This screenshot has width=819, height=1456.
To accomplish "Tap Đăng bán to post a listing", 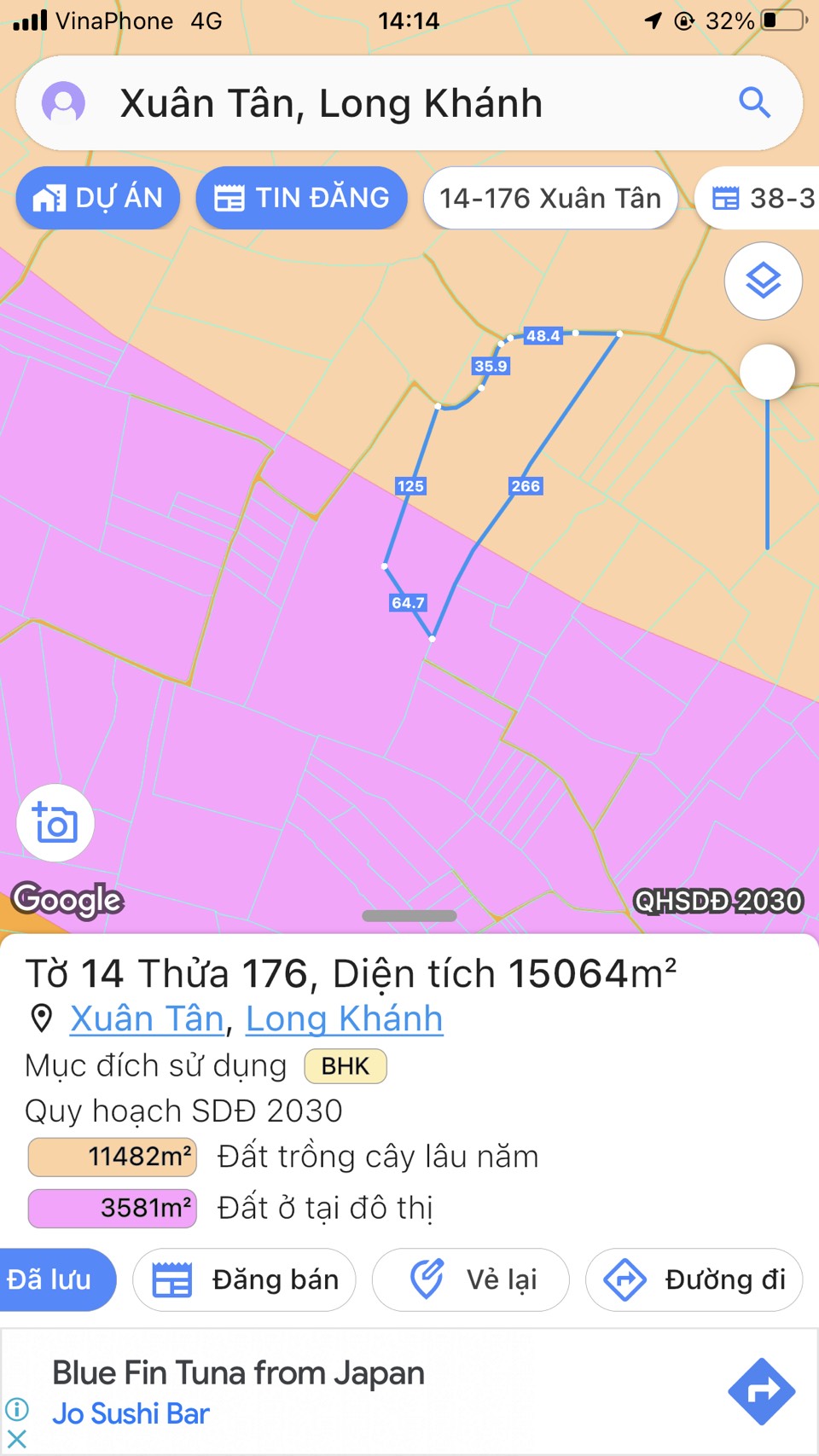I will tap(245, 1279).
